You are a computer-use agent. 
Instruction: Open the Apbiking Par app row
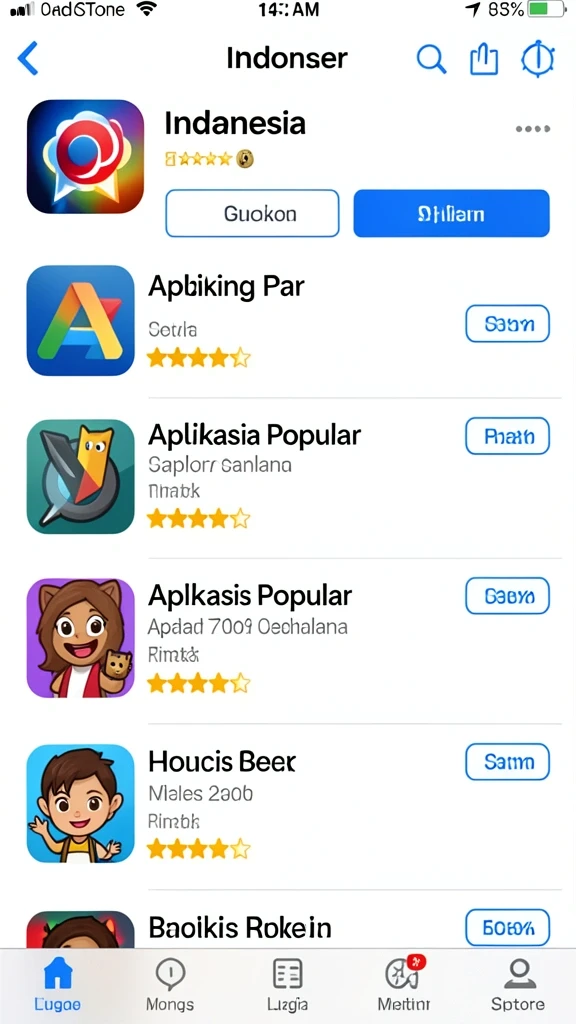click(294, 320)
